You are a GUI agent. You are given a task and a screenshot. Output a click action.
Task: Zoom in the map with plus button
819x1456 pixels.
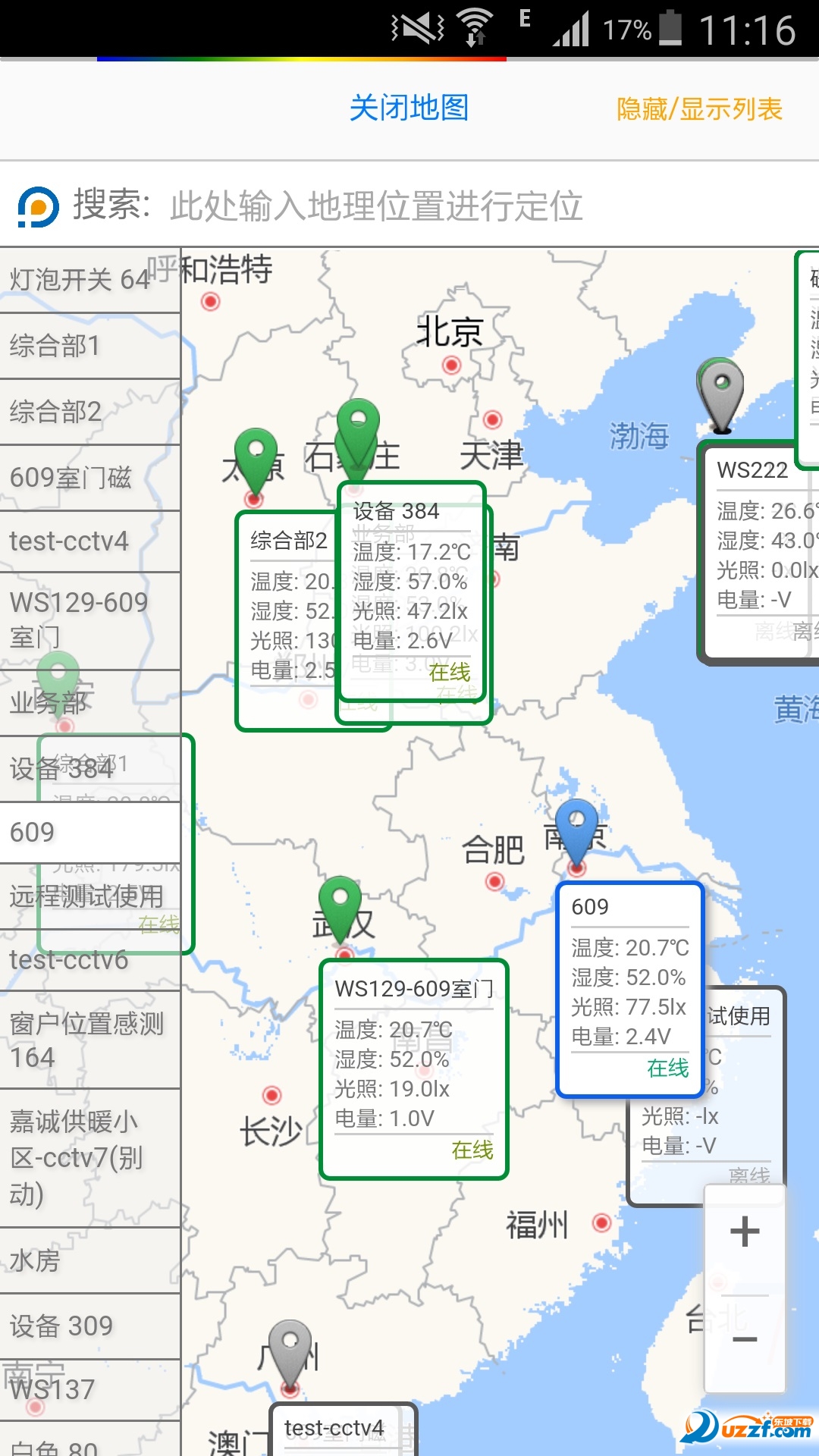click(x=745, y=1232)
